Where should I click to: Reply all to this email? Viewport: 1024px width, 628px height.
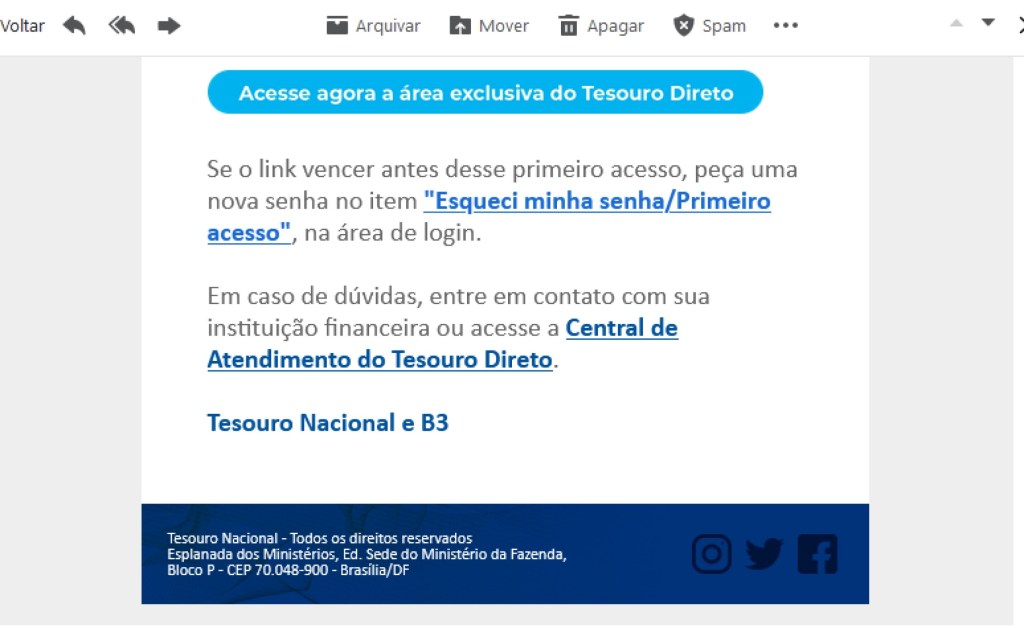(121, 26)
